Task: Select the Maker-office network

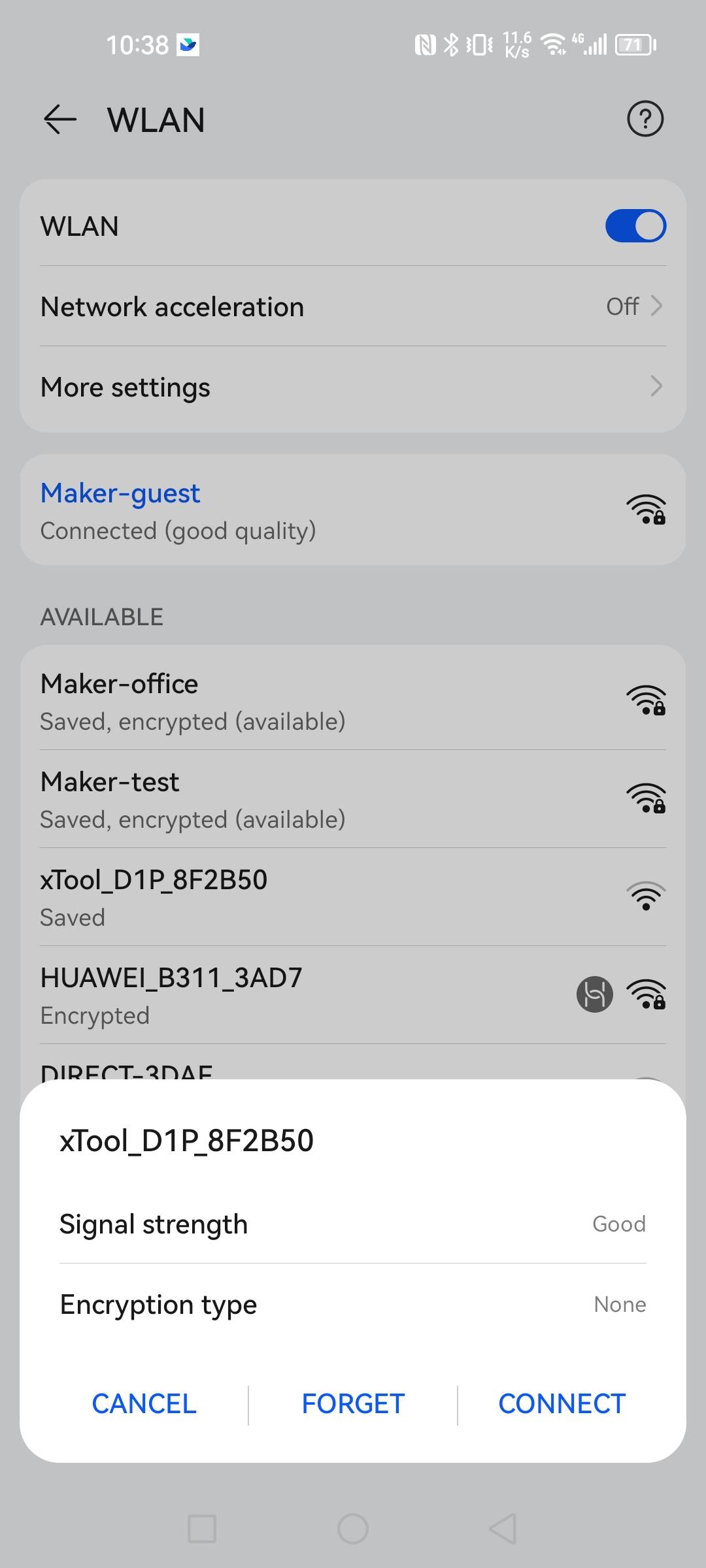Action: 353,702
